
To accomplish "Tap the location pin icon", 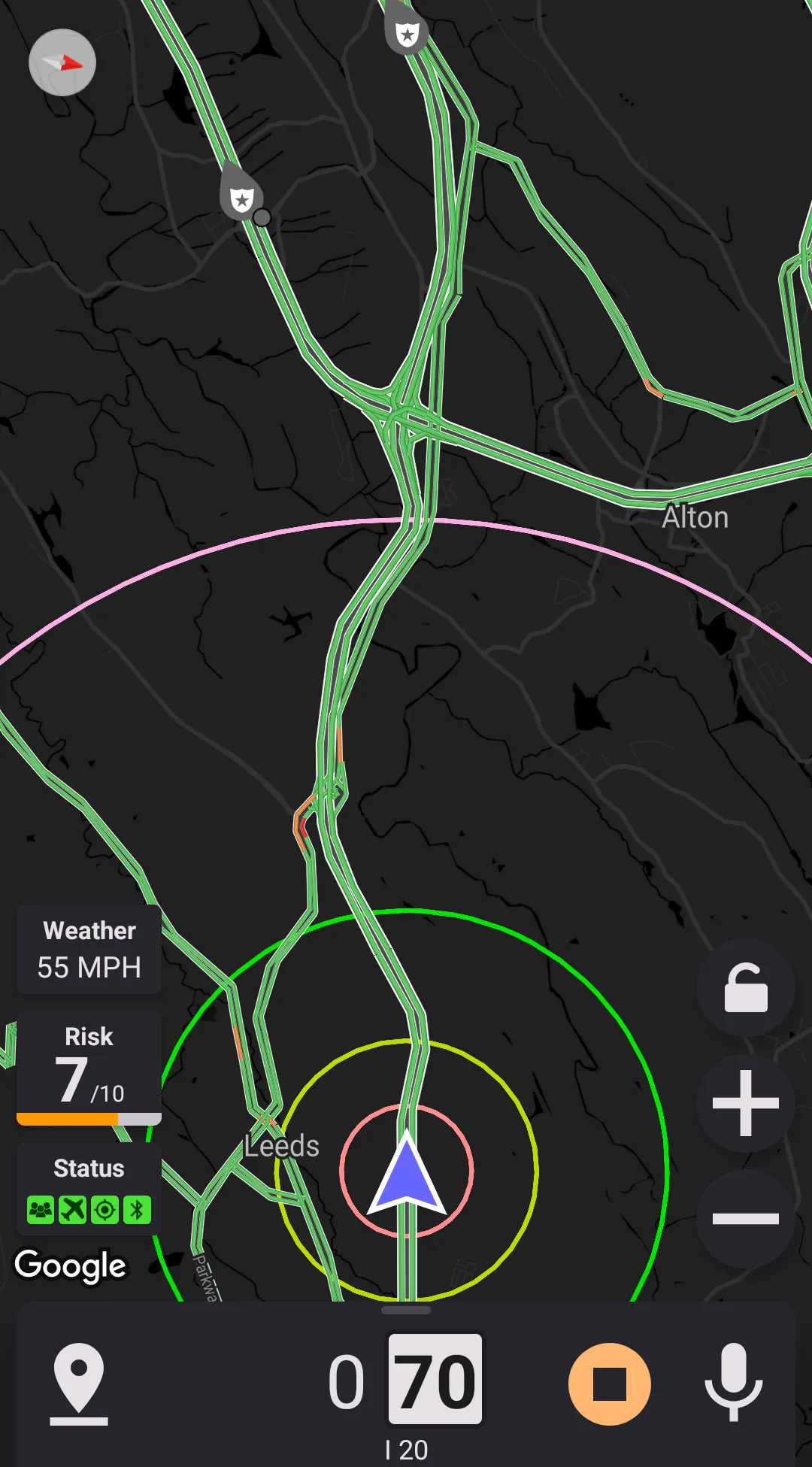I will (79, 1384).
